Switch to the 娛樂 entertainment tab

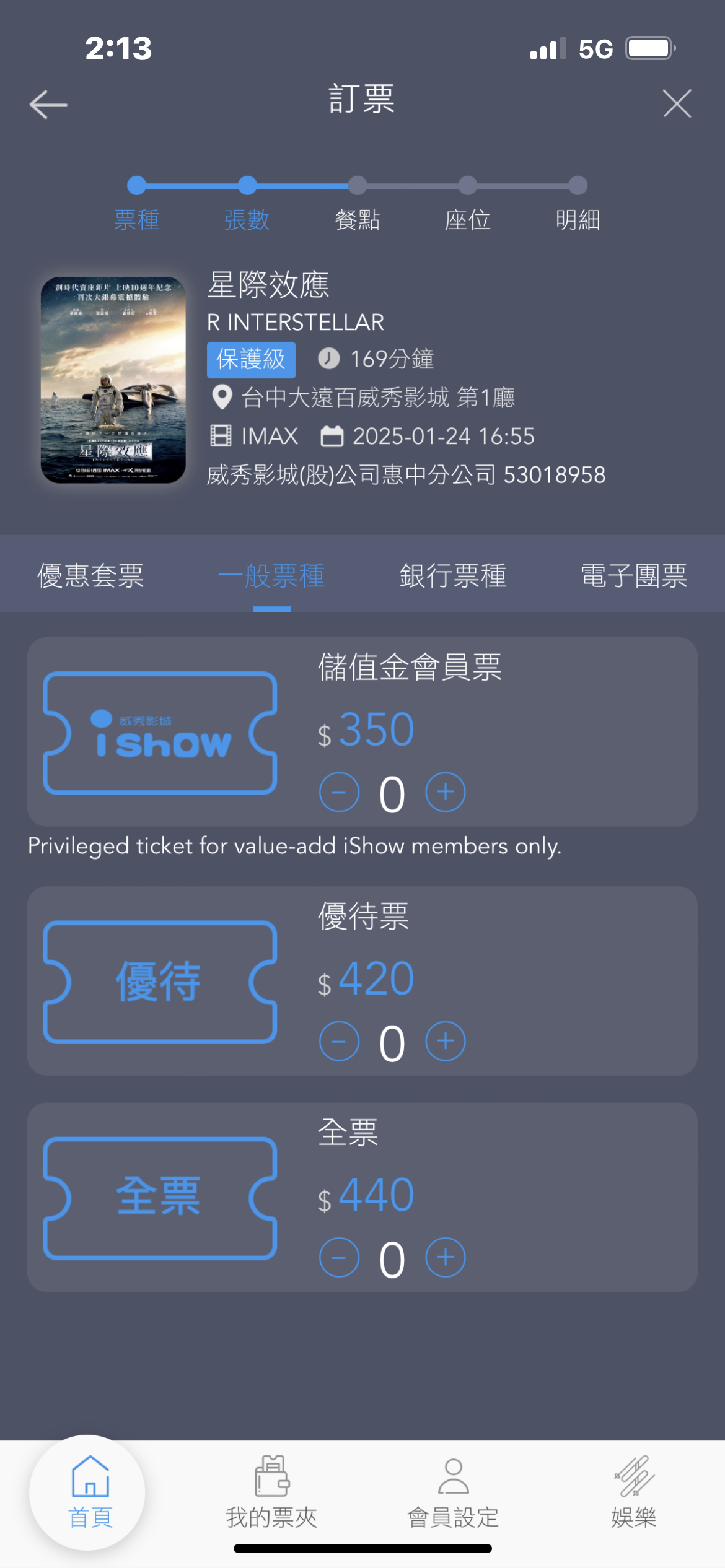[634, 1492]
